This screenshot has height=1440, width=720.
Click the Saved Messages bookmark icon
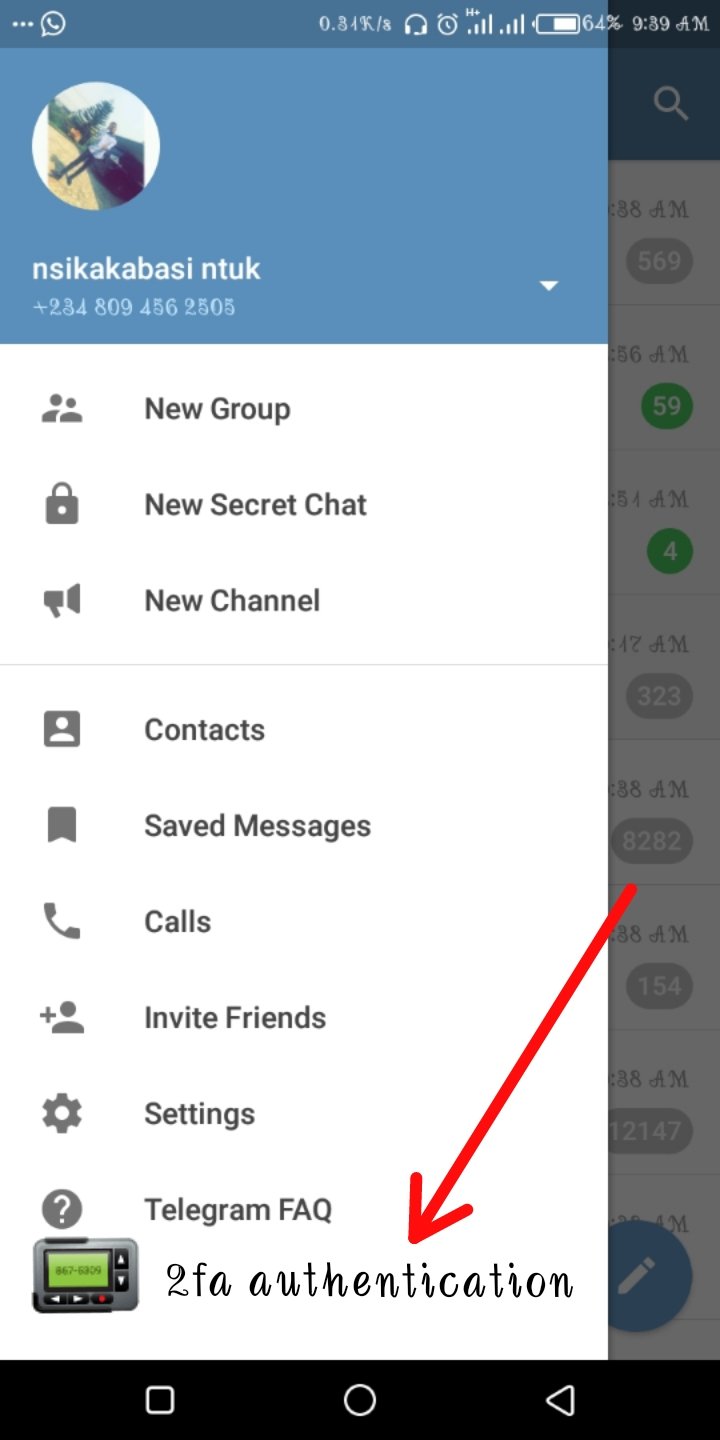pos(61,825)
